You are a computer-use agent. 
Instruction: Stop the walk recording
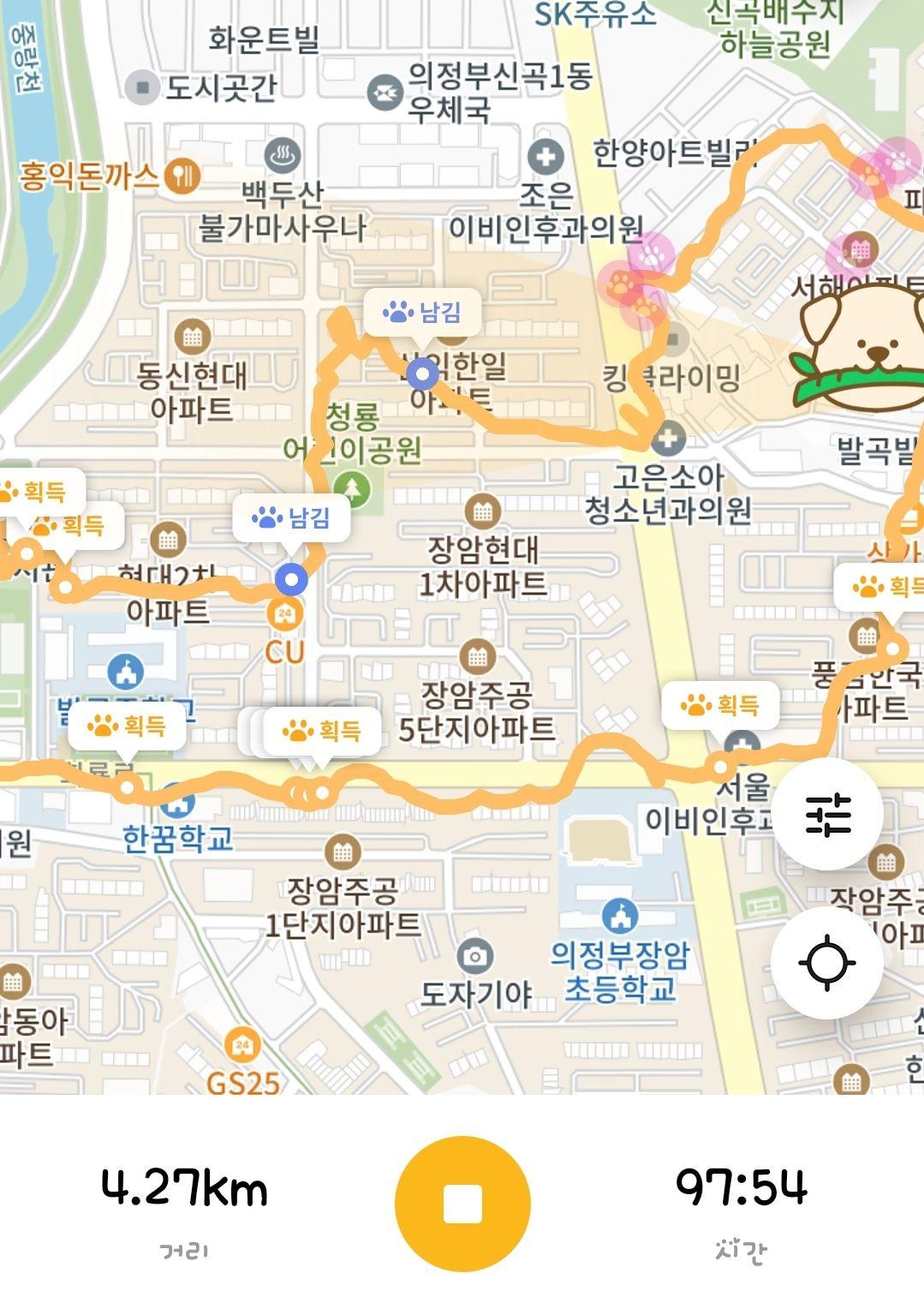pyautogui.click(x=462, y=1204)
